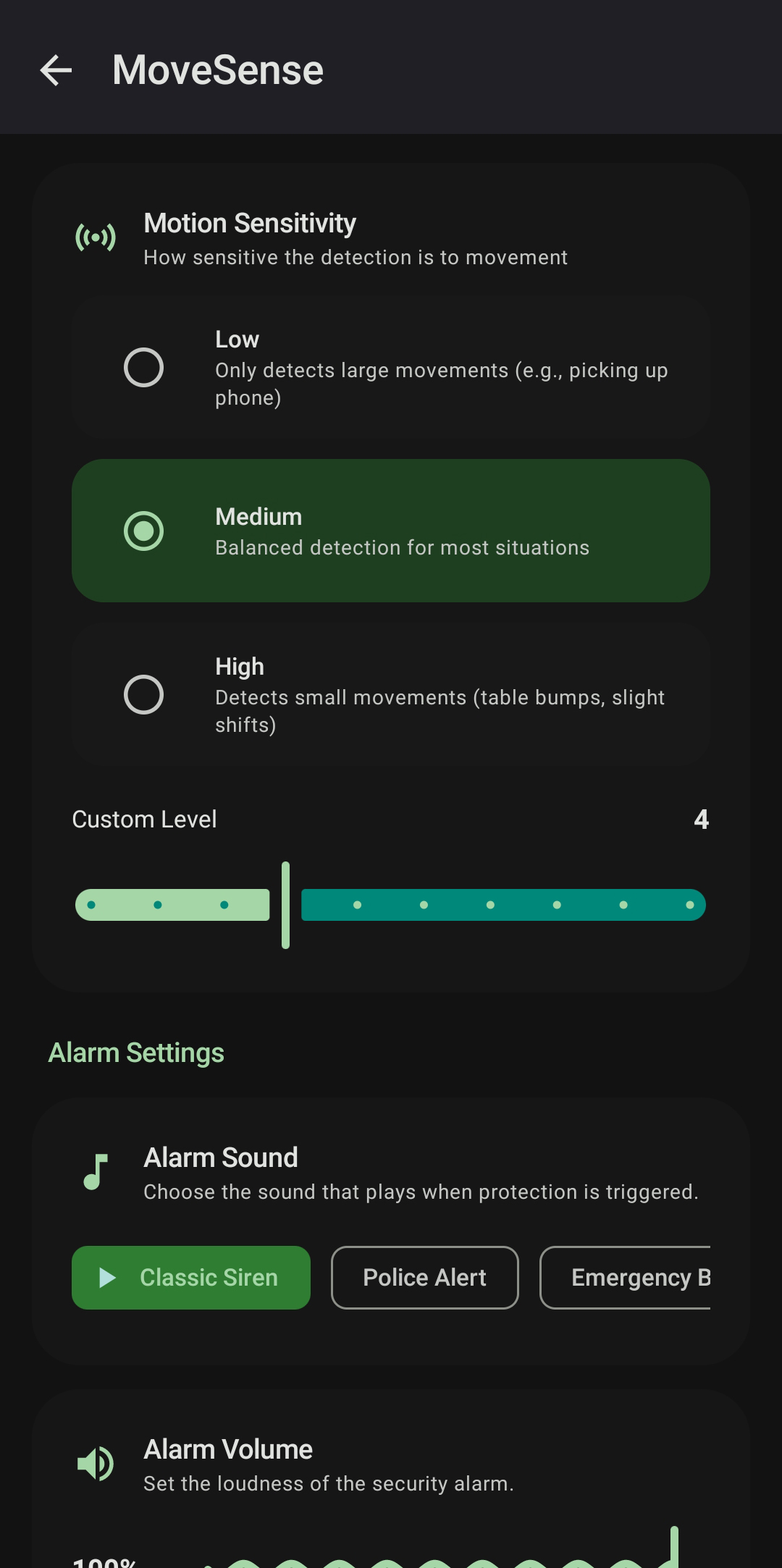Screen dimensions: 782x1568
Task: Click the MoveSense title
Action: [x=217, y=69]
